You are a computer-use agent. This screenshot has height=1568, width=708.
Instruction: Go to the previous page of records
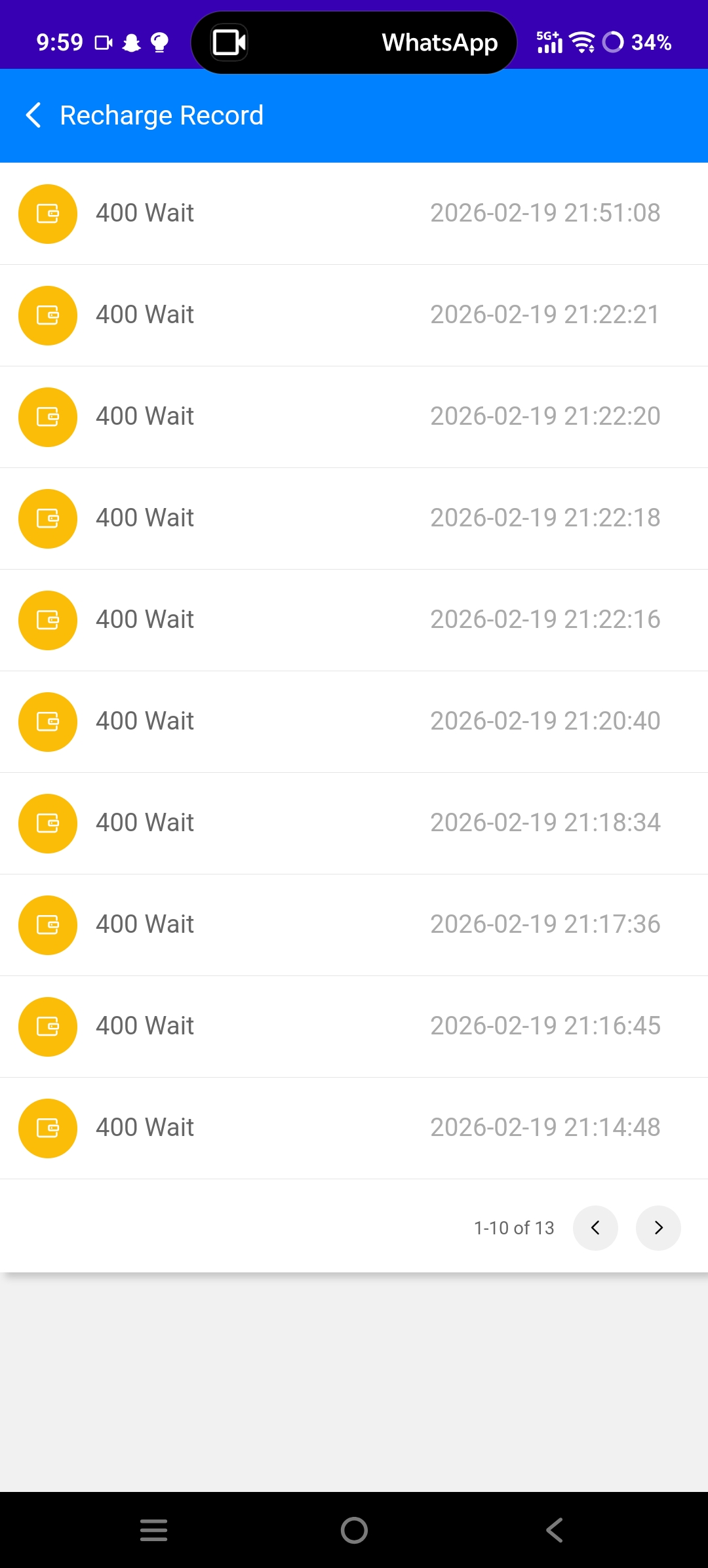595,1228
